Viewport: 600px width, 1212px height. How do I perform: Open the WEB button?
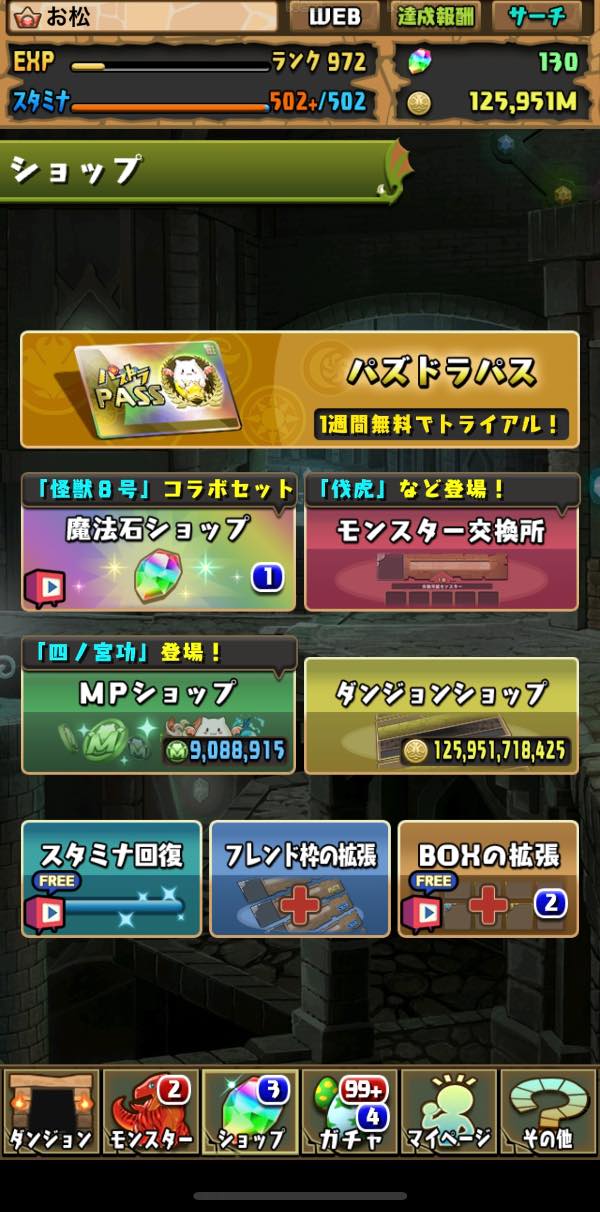334,16
